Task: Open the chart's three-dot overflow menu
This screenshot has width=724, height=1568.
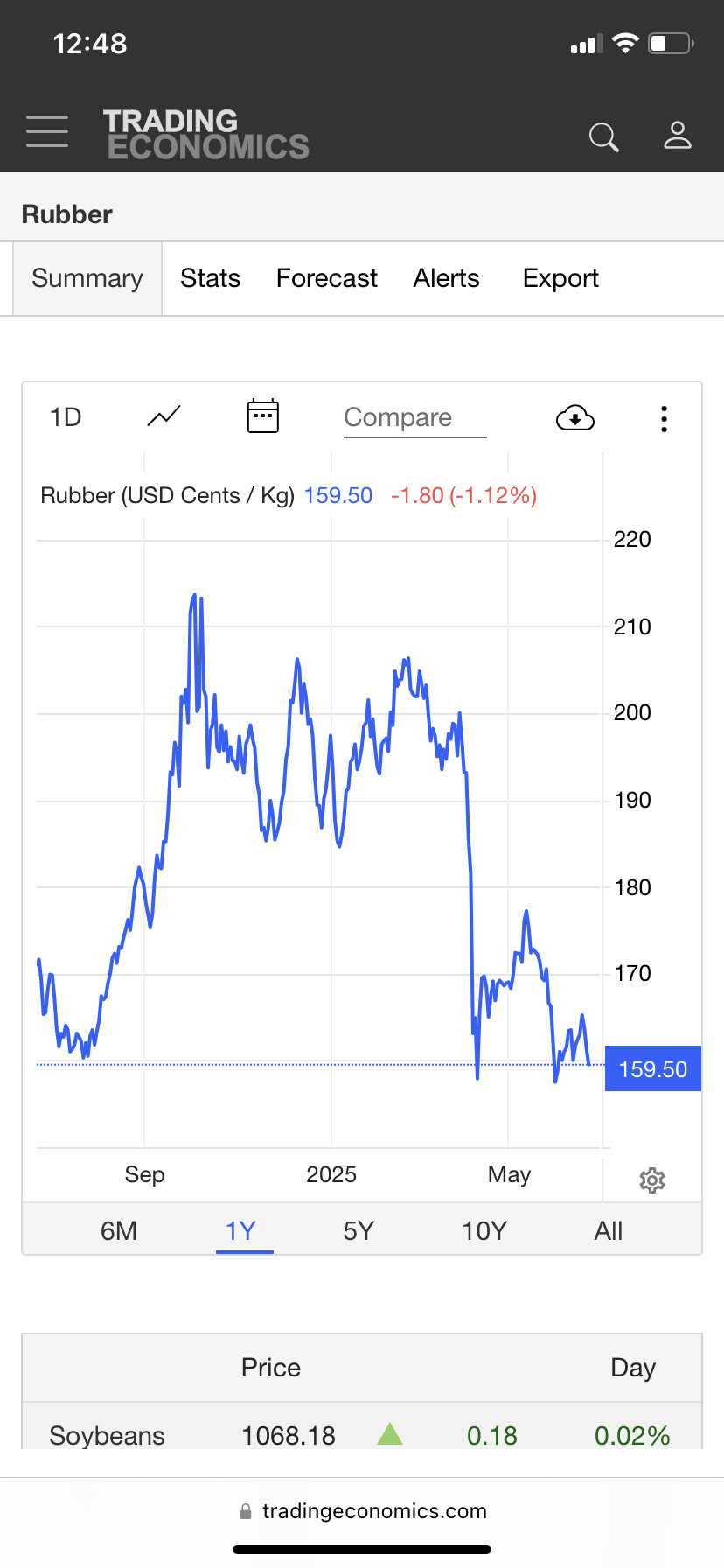Action: (x=665, y=419)
